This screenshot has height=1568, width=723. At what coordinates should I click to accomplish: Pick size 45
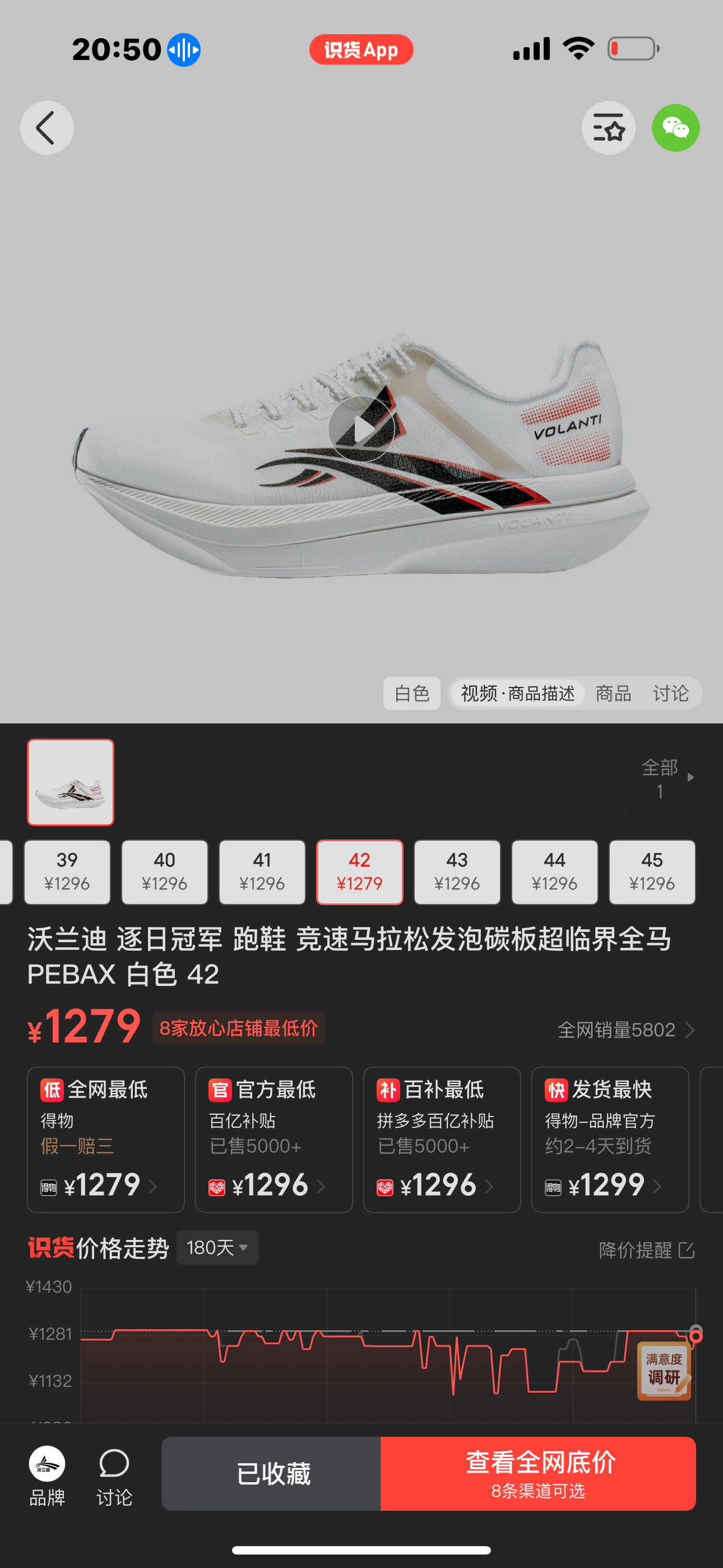[x=652, y=871]
